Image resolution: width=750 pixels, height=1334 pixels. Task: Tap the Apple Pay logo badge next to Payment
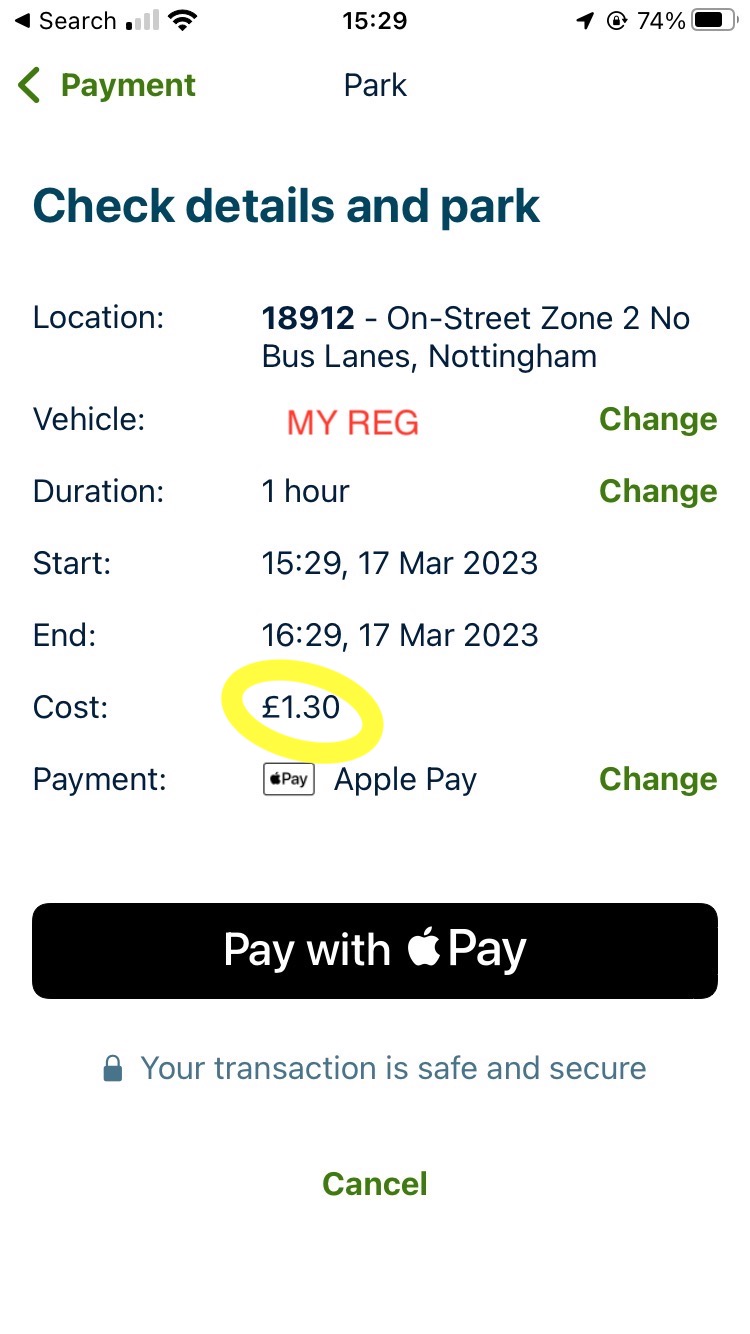click(x=288, y=779)
